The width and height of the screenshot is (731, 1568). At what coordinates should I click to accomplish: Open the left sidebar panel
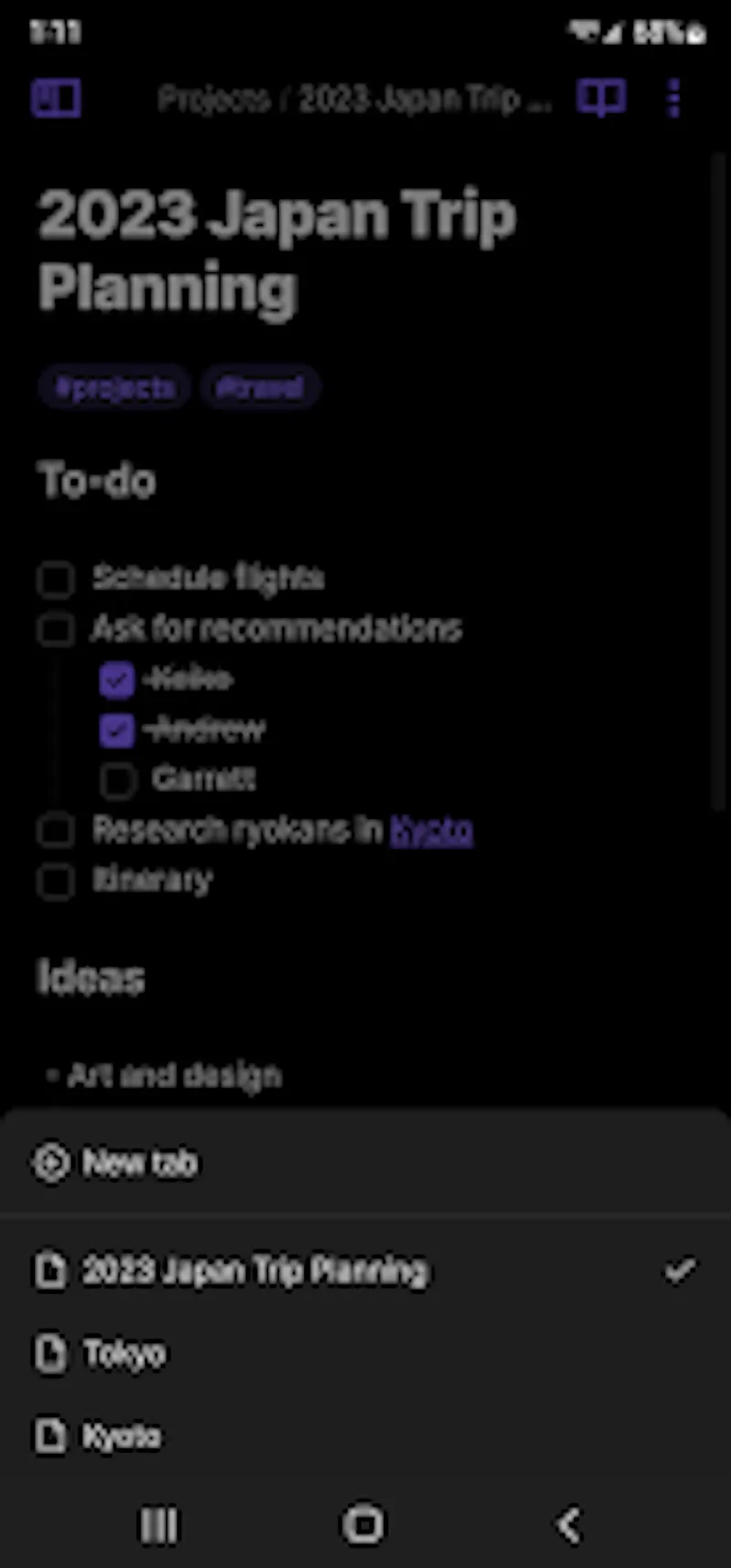[x=57, y=98]
